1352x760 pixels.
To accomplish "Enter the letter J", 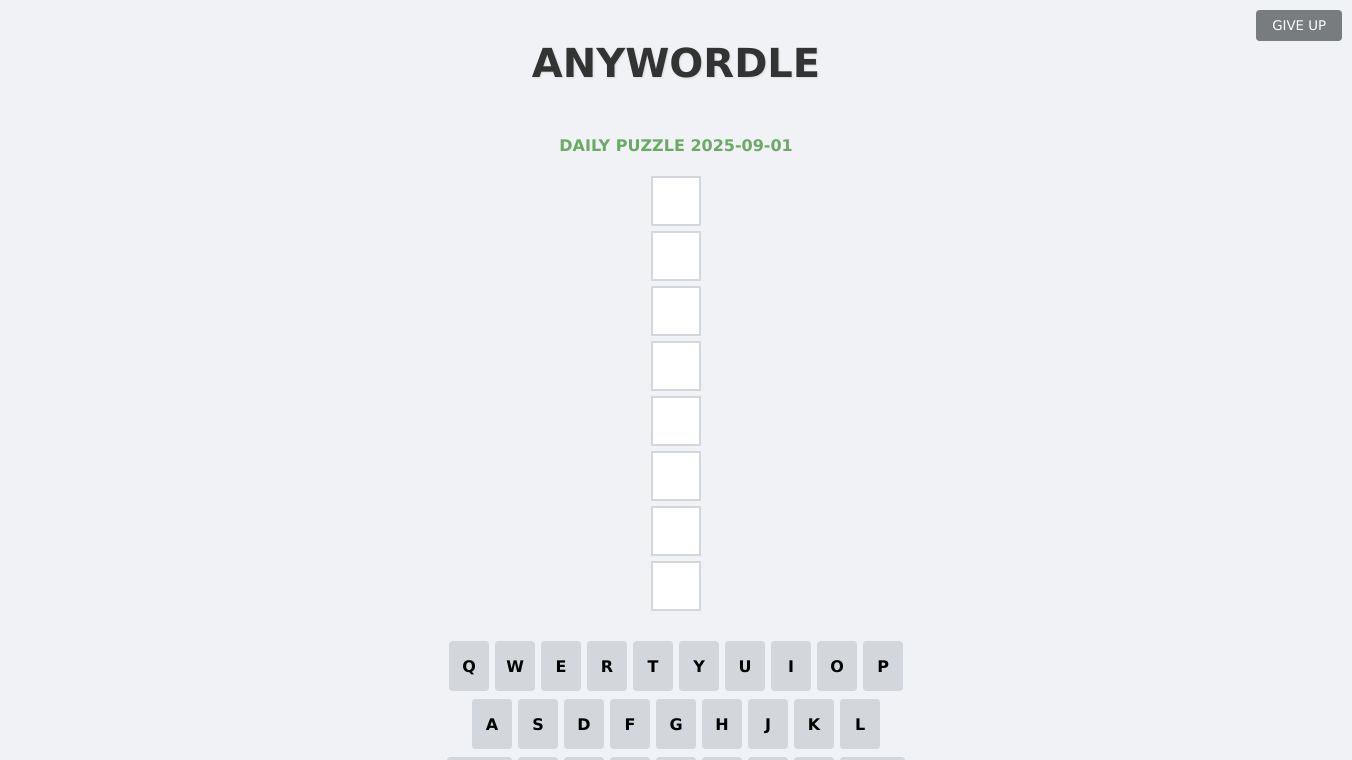I will coord(768,724).
